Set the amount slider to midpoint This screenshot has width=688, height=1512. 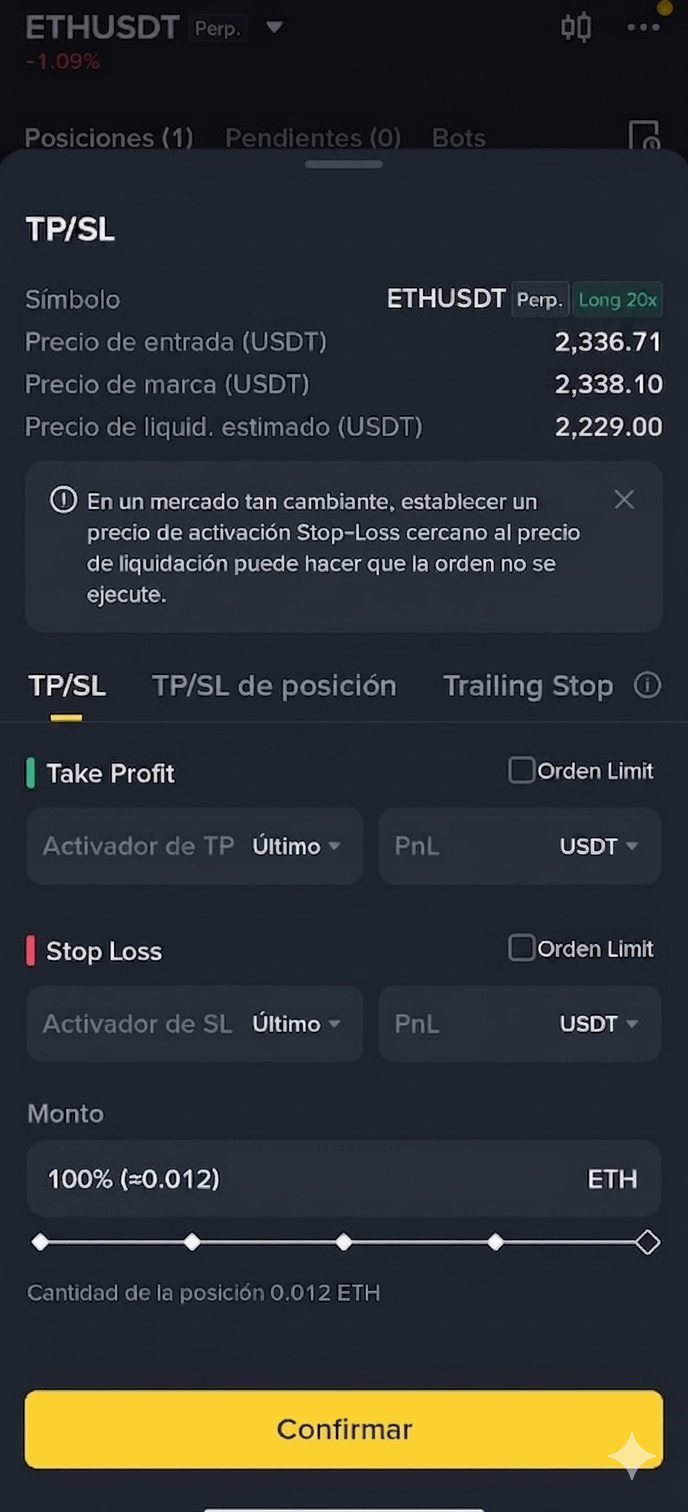344,1242
